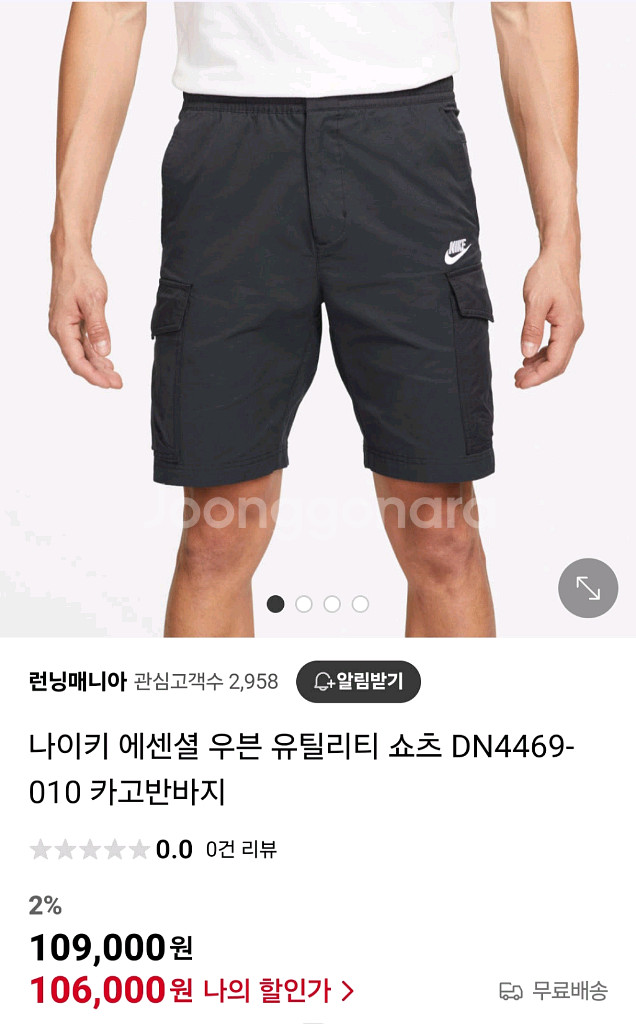Viewport: 636px width, 1024px height.
Task: View 나의 할인가 discount details
Action: click(279, 991)
